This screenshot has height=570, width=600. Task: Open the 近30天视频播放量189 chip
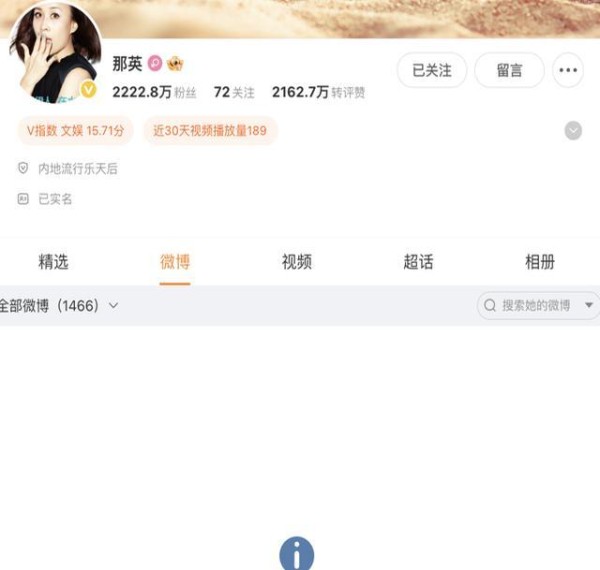point(210,130)
